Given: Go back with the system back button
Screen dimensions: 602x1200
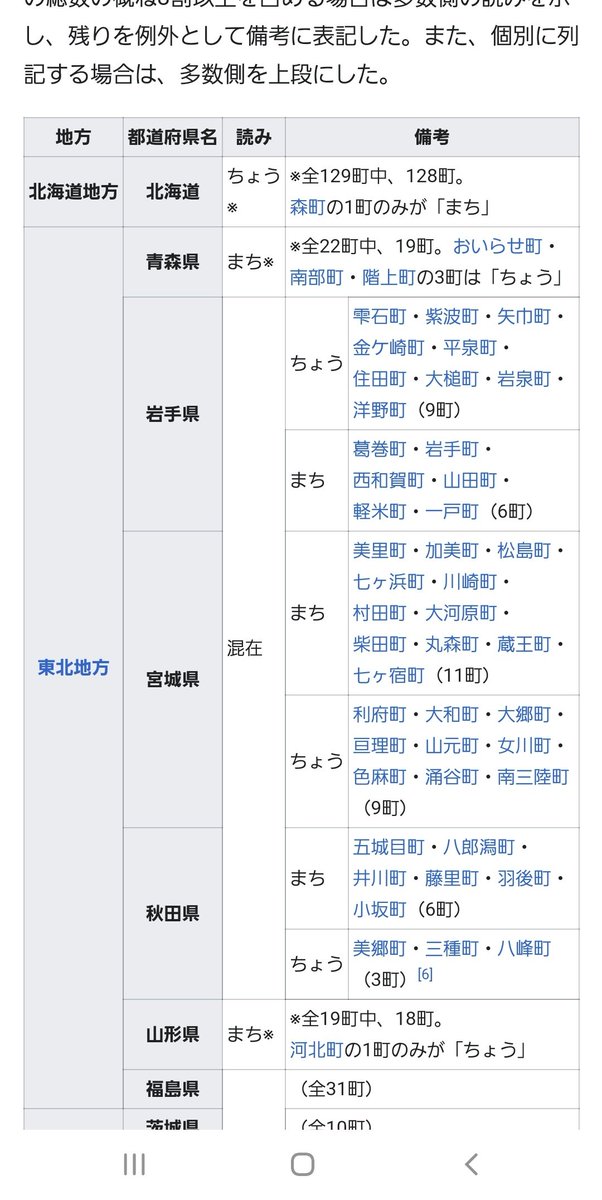Looking at the screenshot, I should [471, 1163].
